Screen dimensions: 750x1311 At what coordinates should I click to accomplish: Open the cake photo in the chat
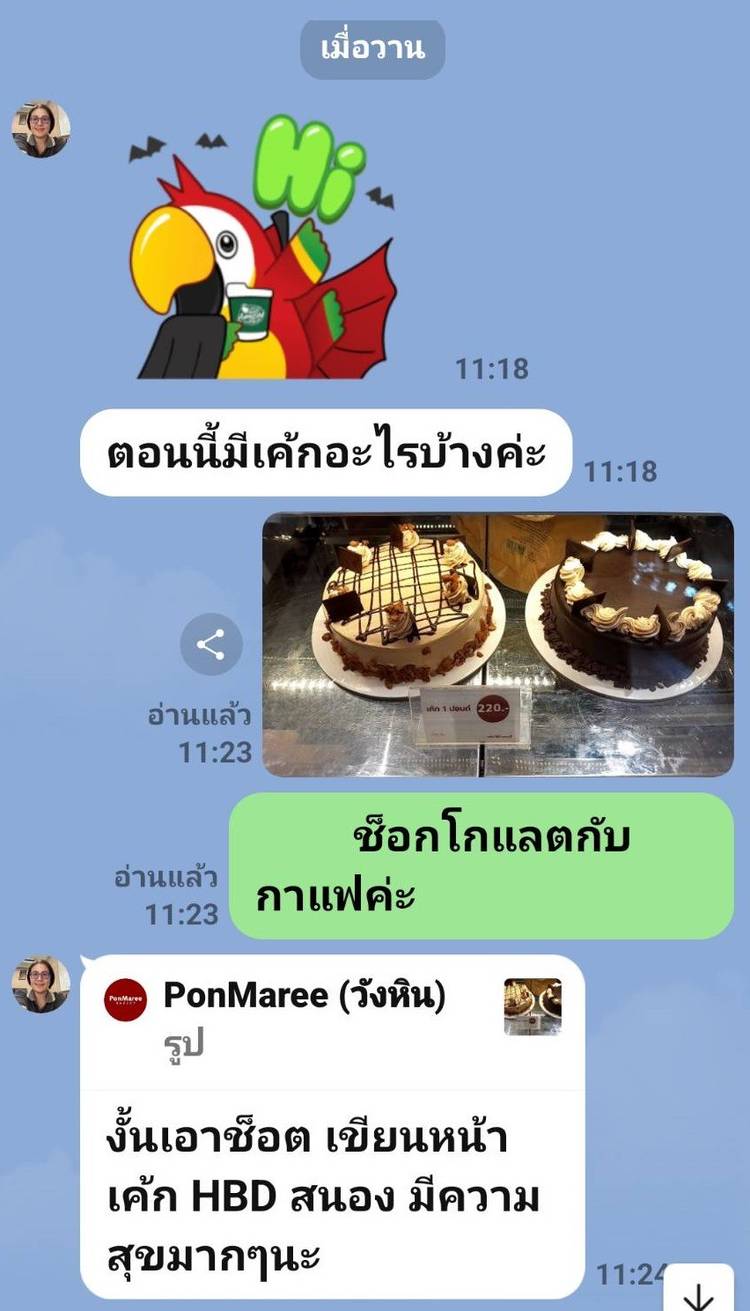pyautogui.click(x=497, y=645)
